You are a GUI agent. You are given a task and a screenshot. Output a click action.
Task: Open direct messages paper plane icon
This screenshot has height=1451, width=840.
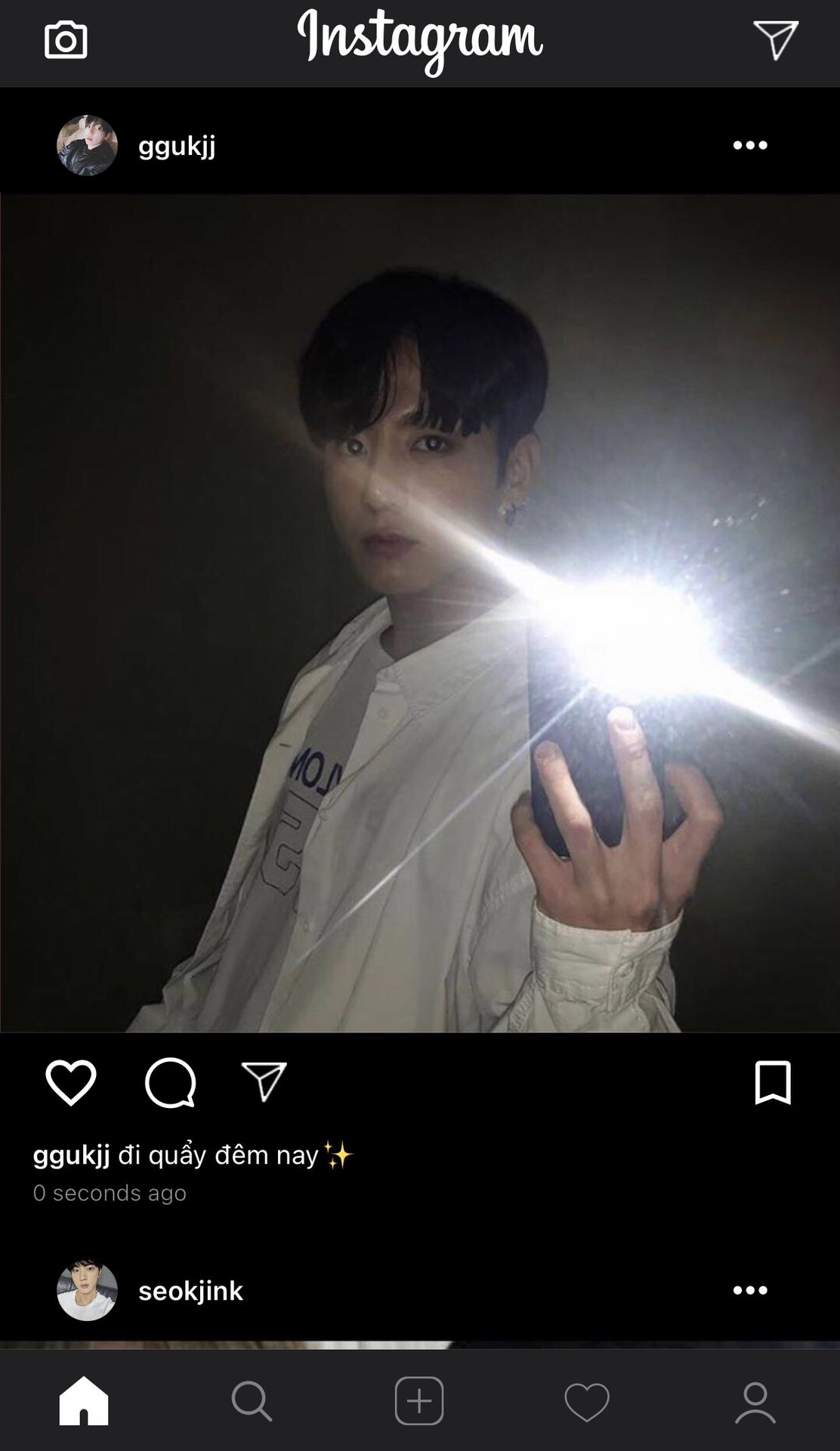tap(776, 39)
